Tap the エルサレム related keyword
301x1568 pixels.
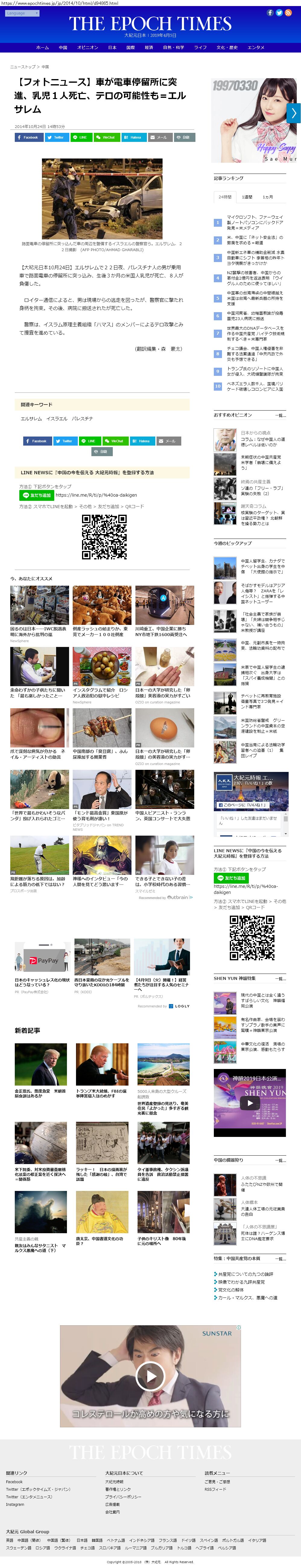pyautogui.click(x=31, y=419)
